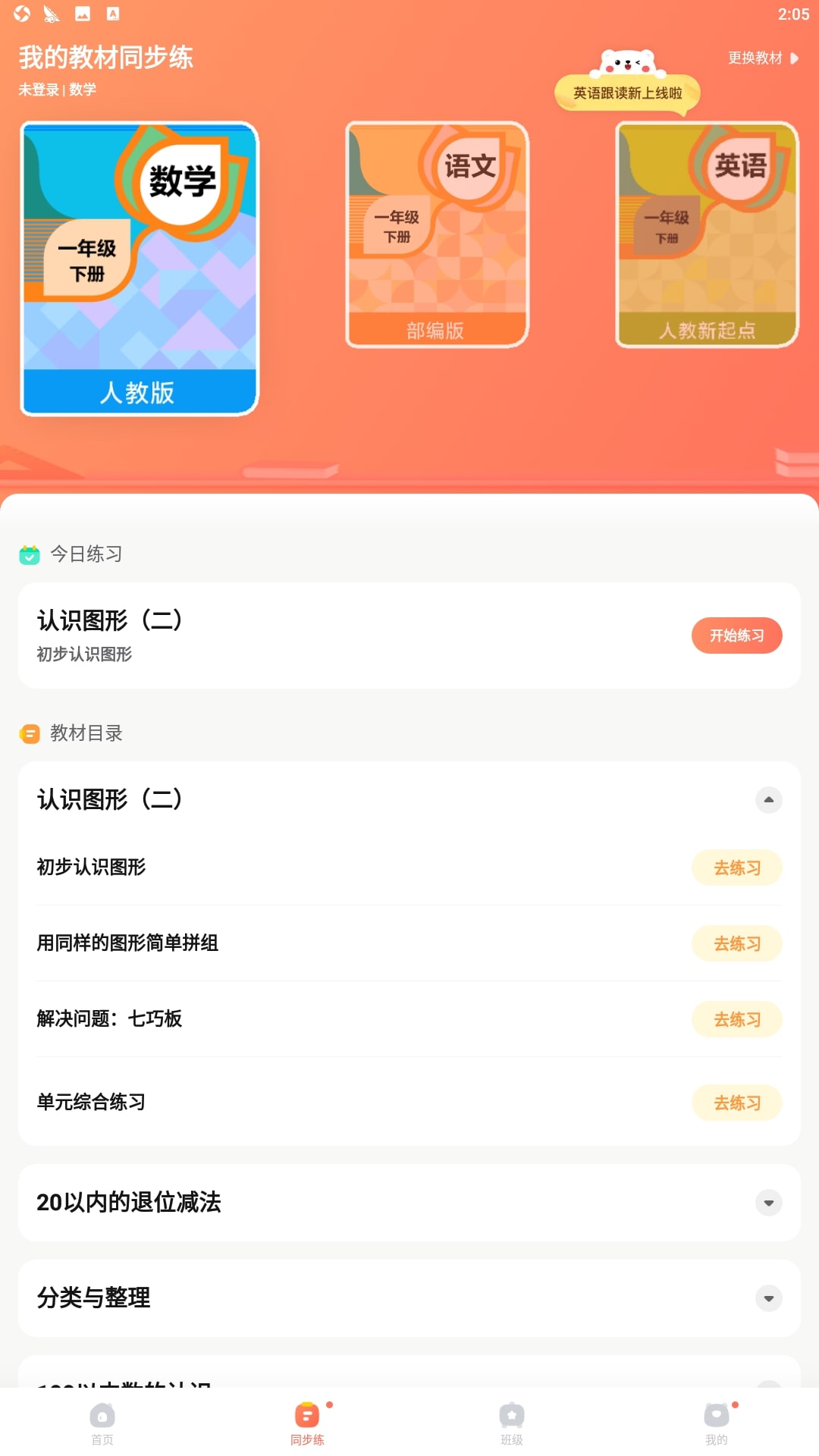Select the 英语 人教新起点 textbook card
Image resolution: width=819 pixels, height=1456 pixels.
click(x=707, y=234)
